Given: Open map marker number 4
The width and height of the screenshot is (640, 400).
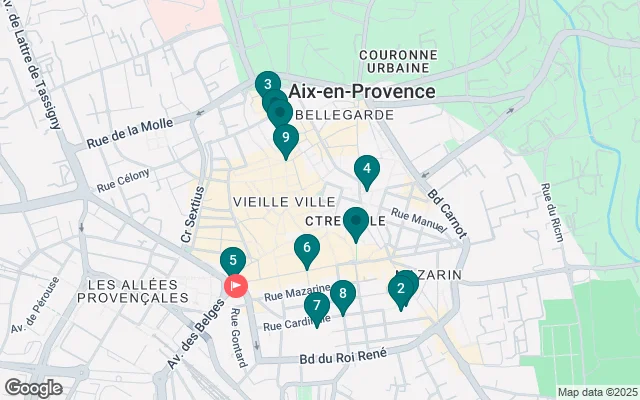Looking at the screenshot, I should [x=367, y=170].
